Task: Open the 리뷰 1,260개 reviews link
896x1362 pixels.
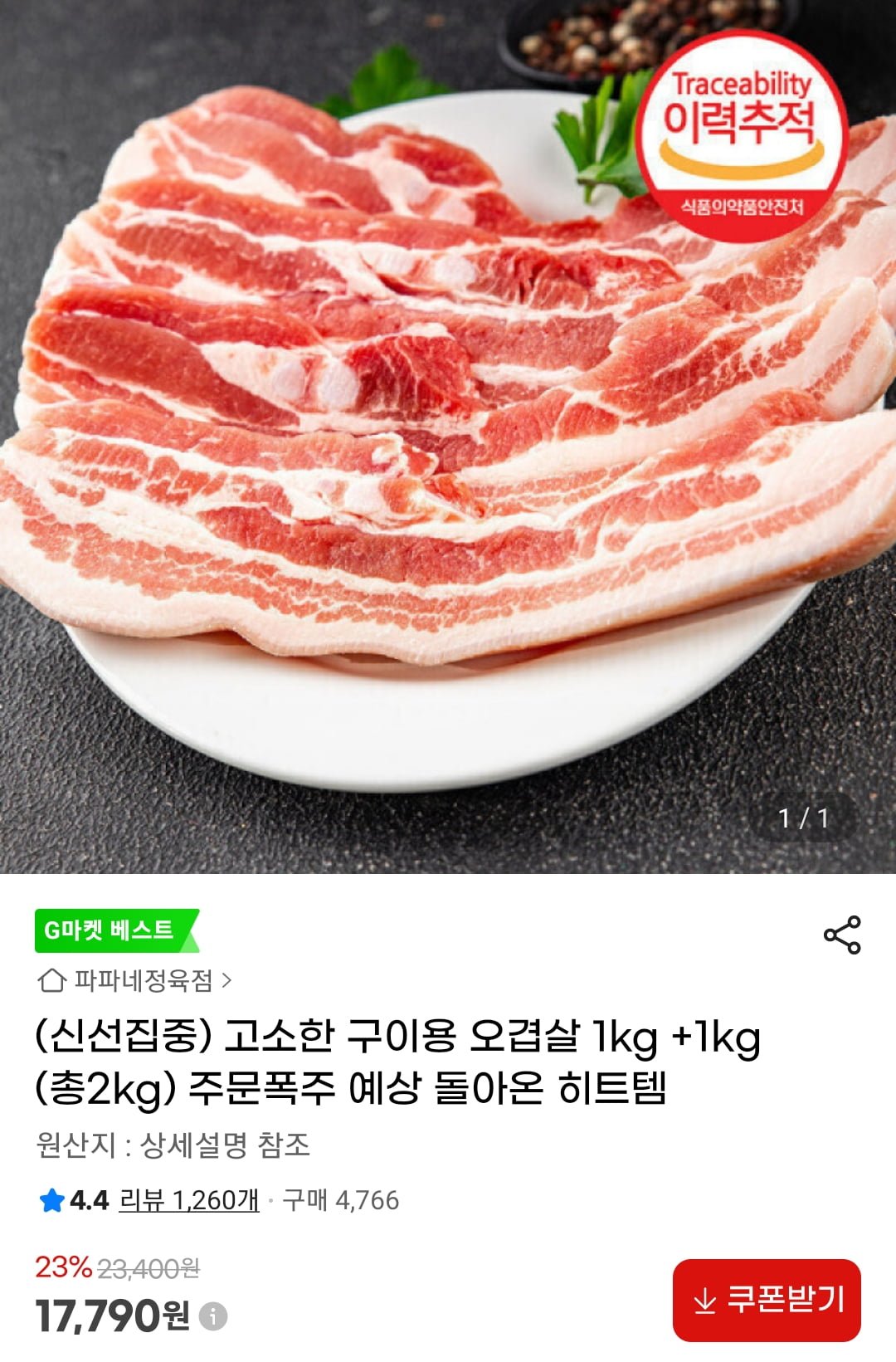Action: [188, 1200]
